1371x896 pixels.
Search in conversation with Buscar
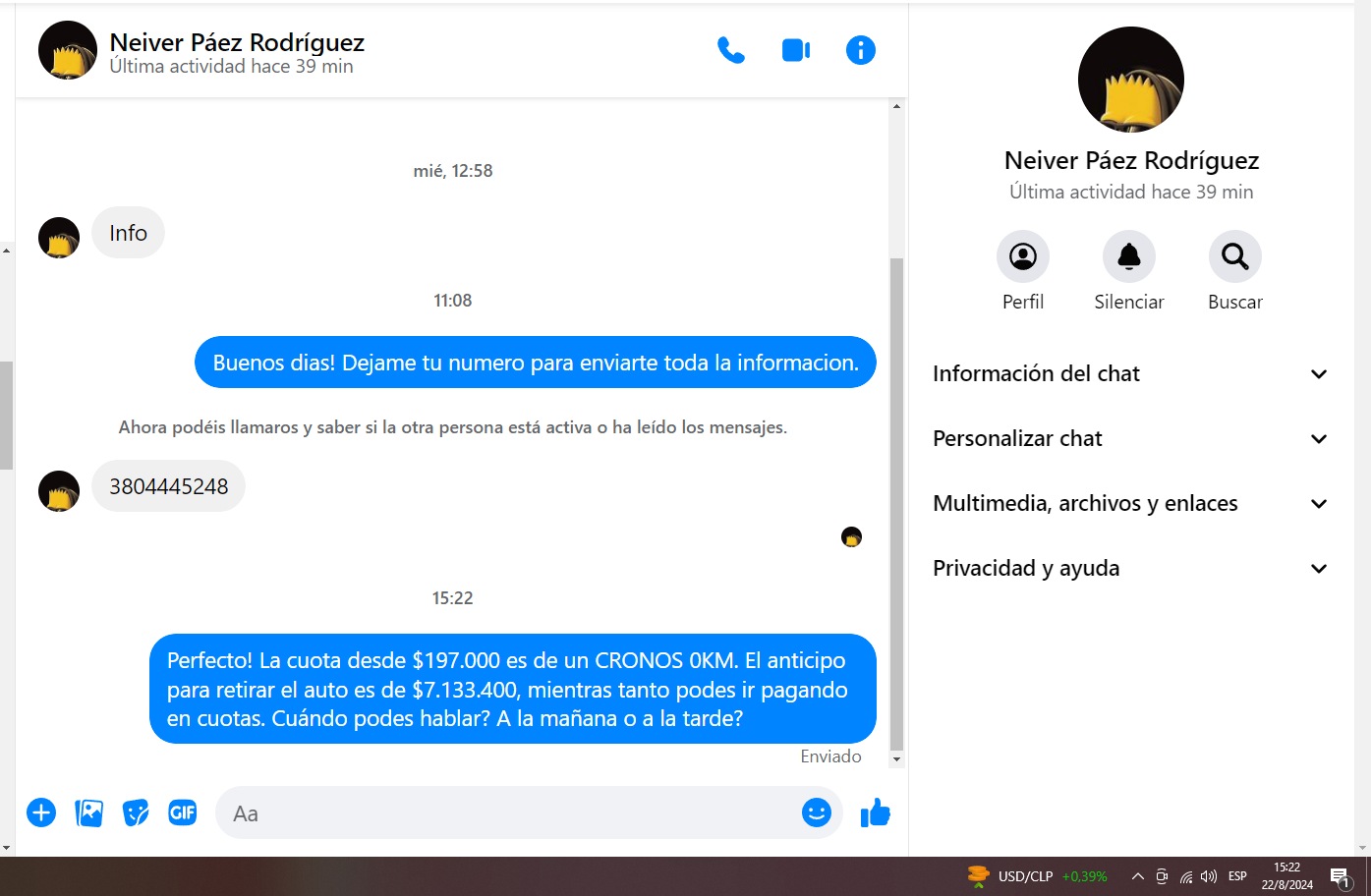[1234, 257]
